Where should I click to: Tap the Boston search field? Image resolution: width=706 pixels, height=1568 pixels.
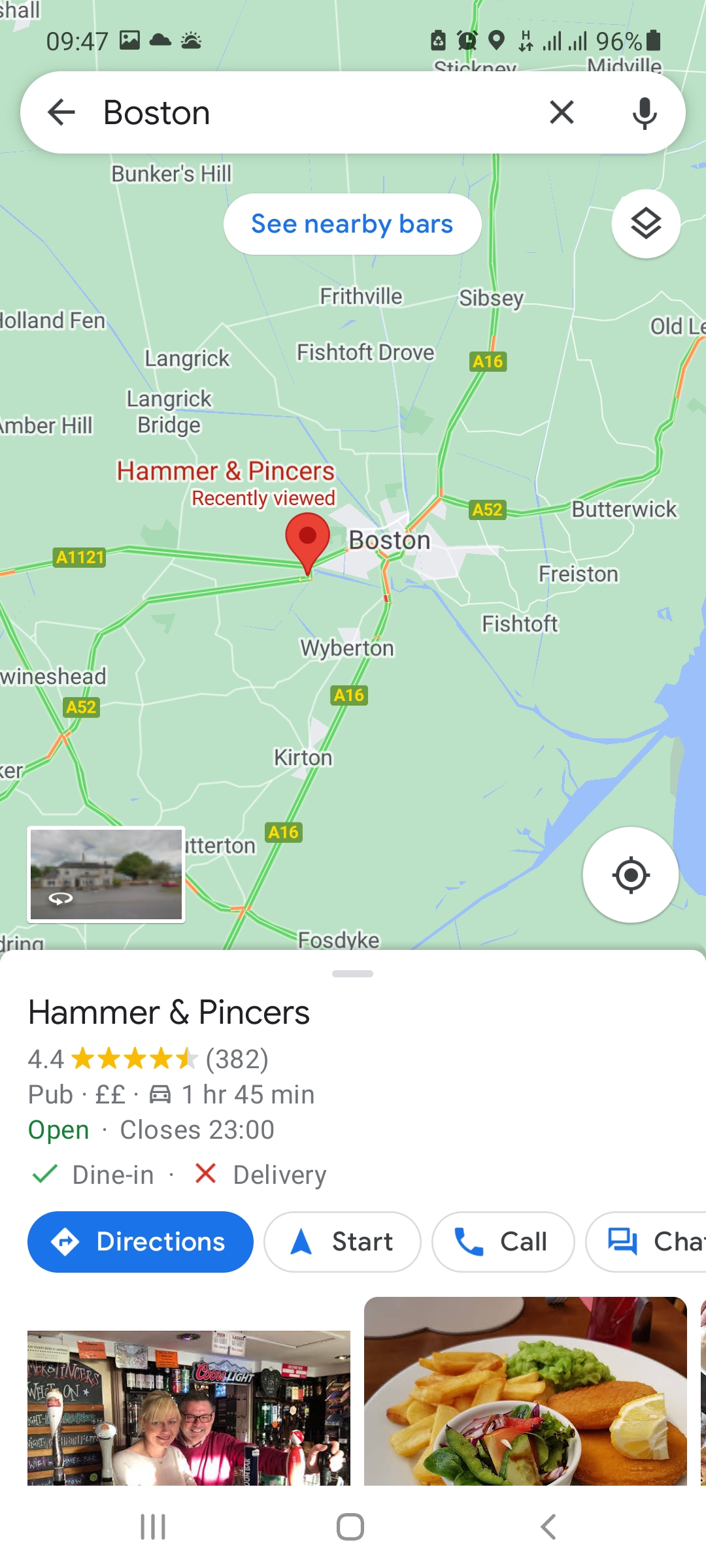pyautogui.click(x=314, y=112)
